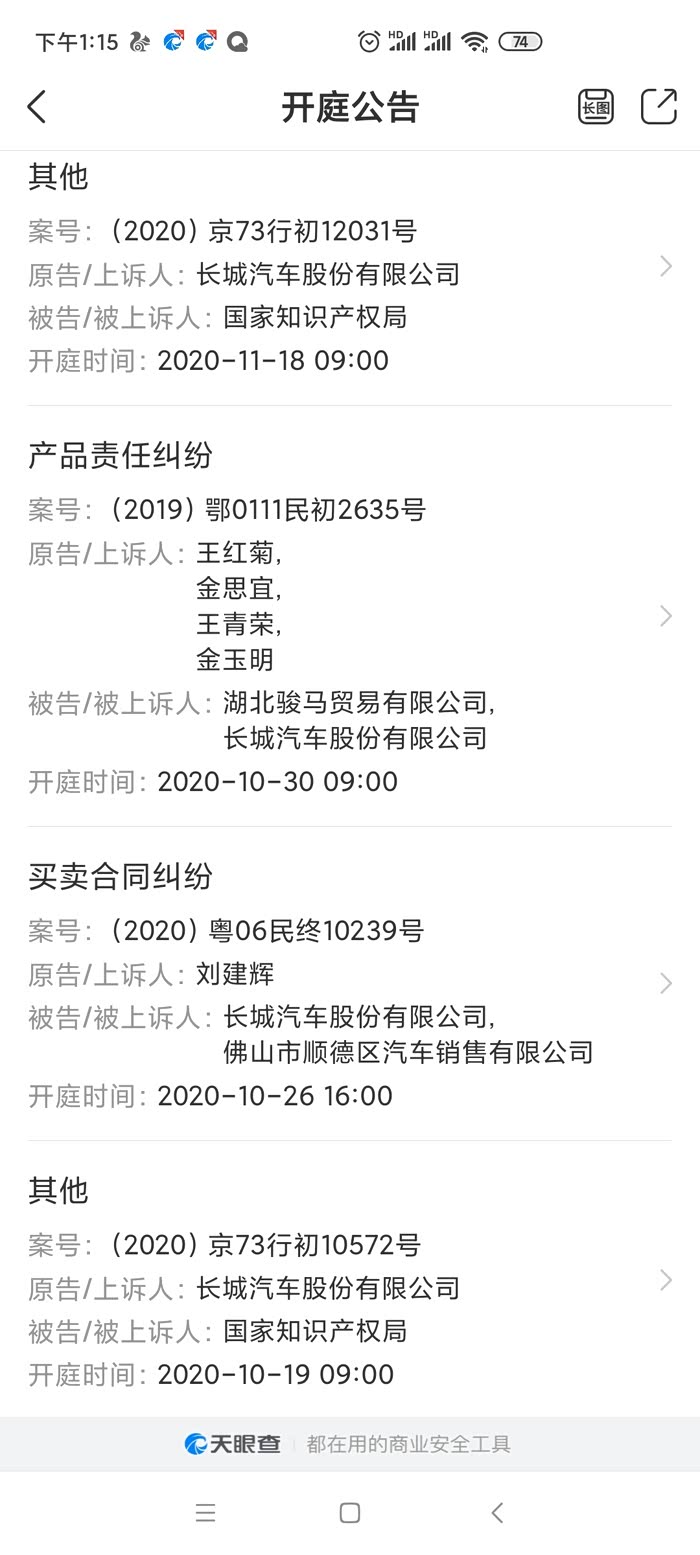Tap the system home button
The height and width of the screenshot is (1555, 700).
[350, 1512]
